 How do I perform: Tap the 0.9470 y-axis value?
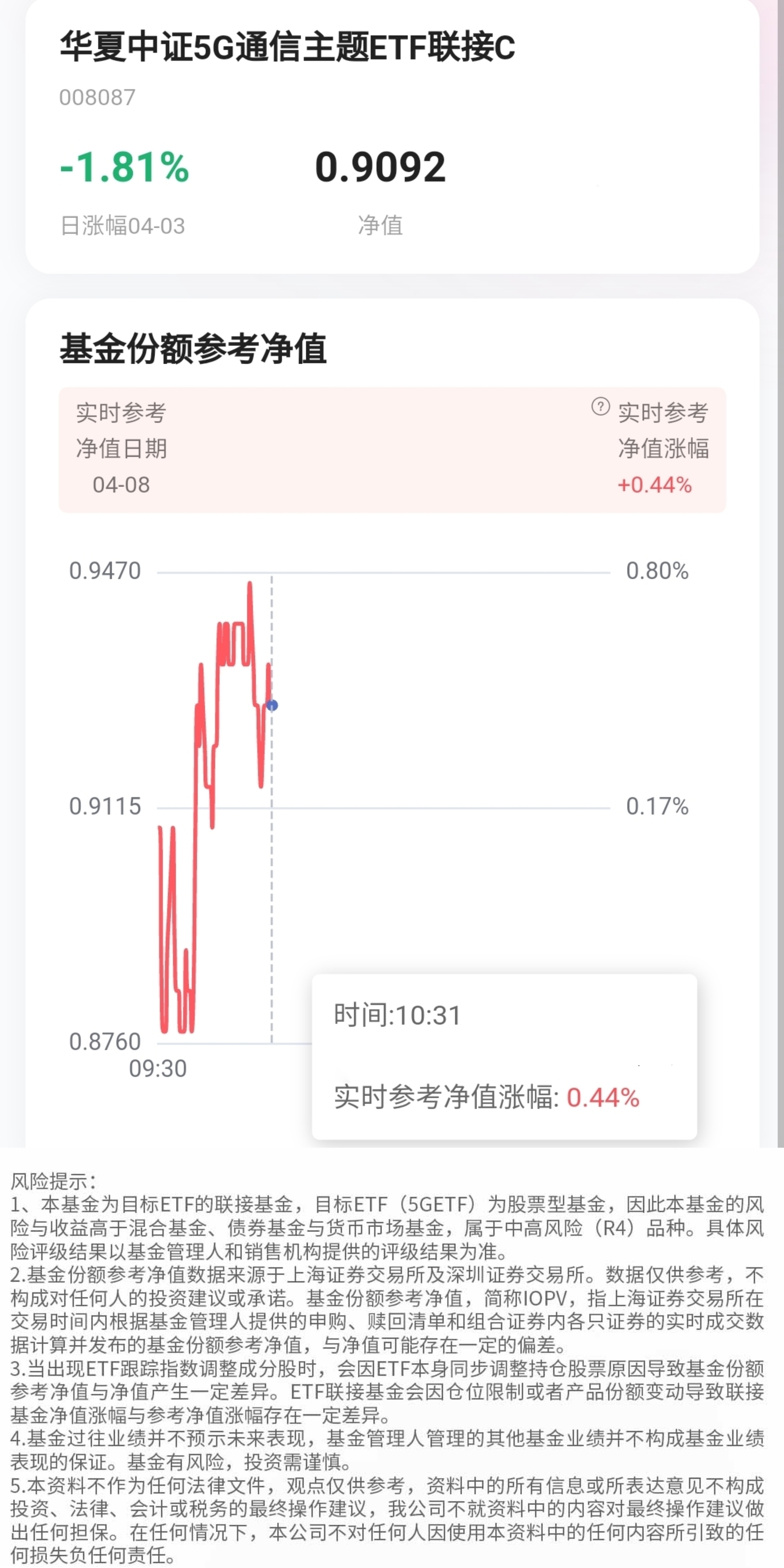point(105,571)
